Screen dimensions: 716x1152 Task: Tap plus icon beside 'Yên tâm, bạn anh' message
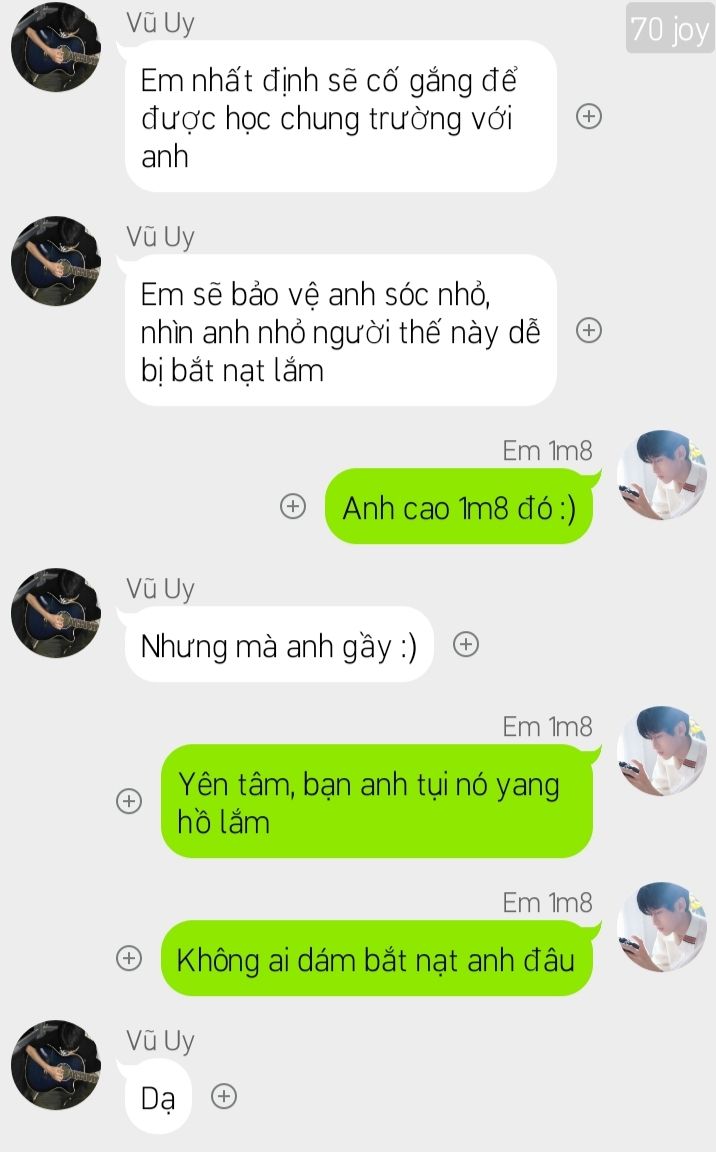tap(129, 801)
